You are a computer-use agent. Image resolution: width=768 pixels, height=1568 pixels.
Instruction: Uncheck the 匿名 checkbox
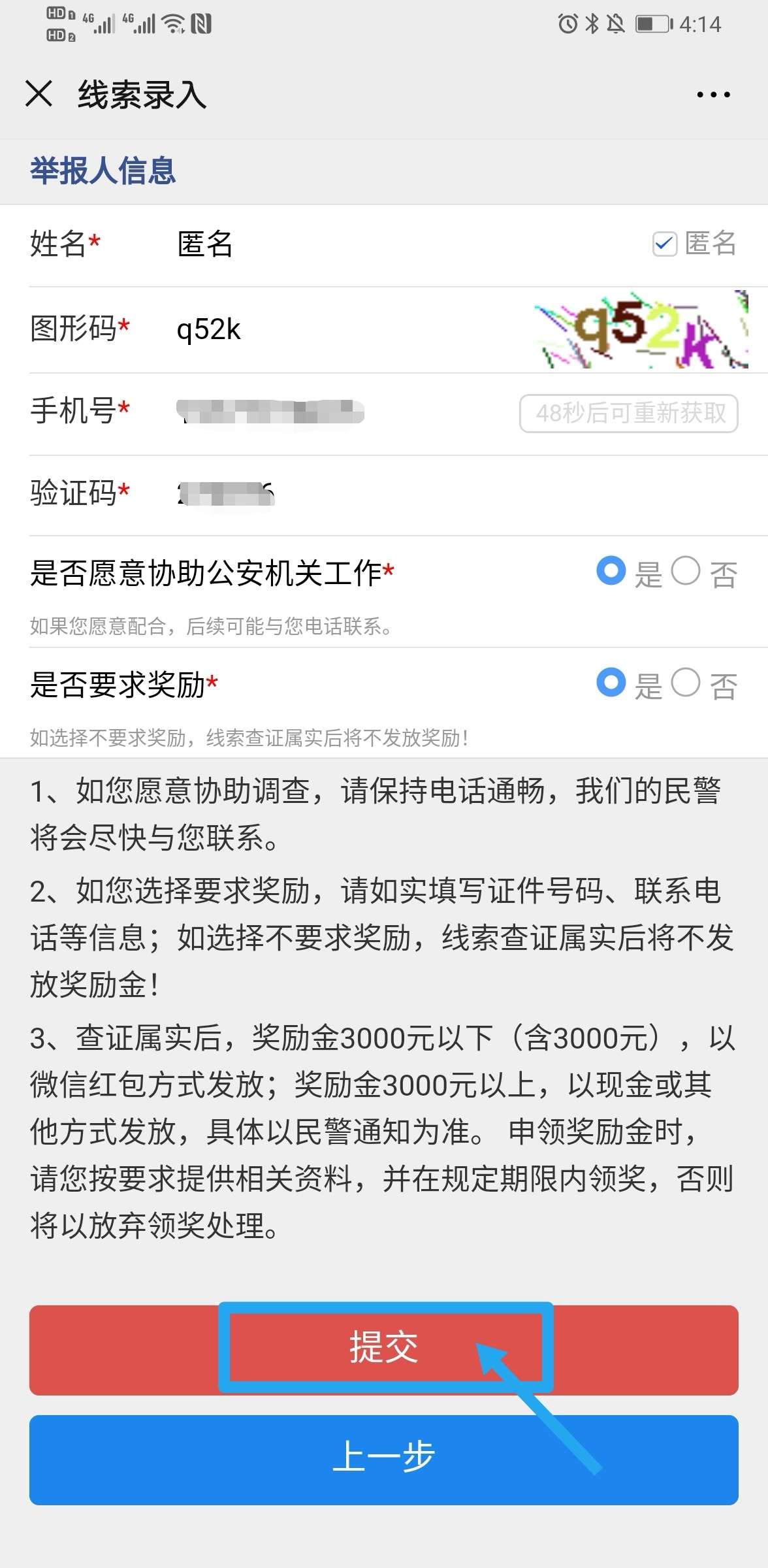665,244
